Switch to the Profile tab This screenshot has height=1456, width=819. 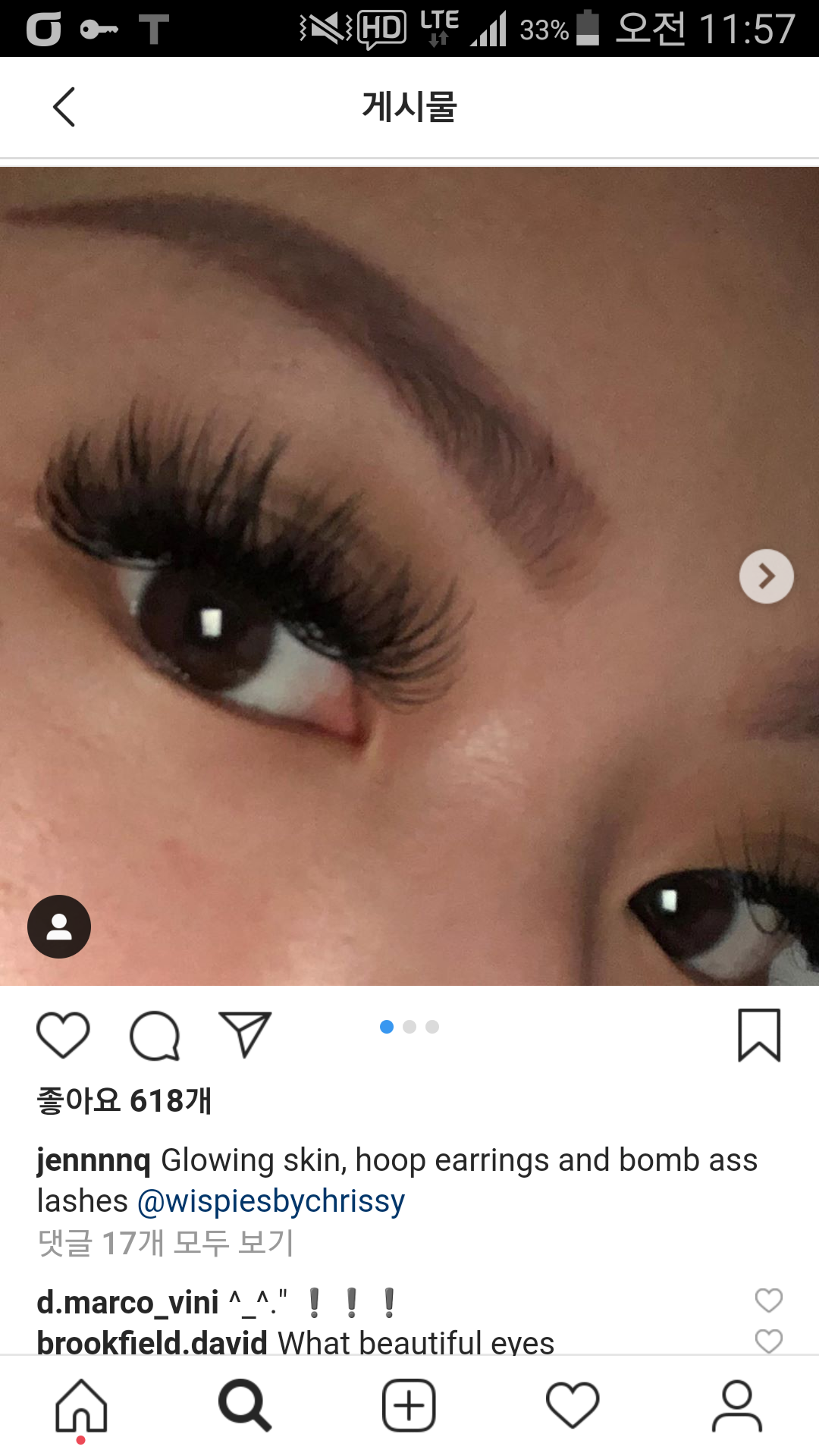pos(736,1405)
